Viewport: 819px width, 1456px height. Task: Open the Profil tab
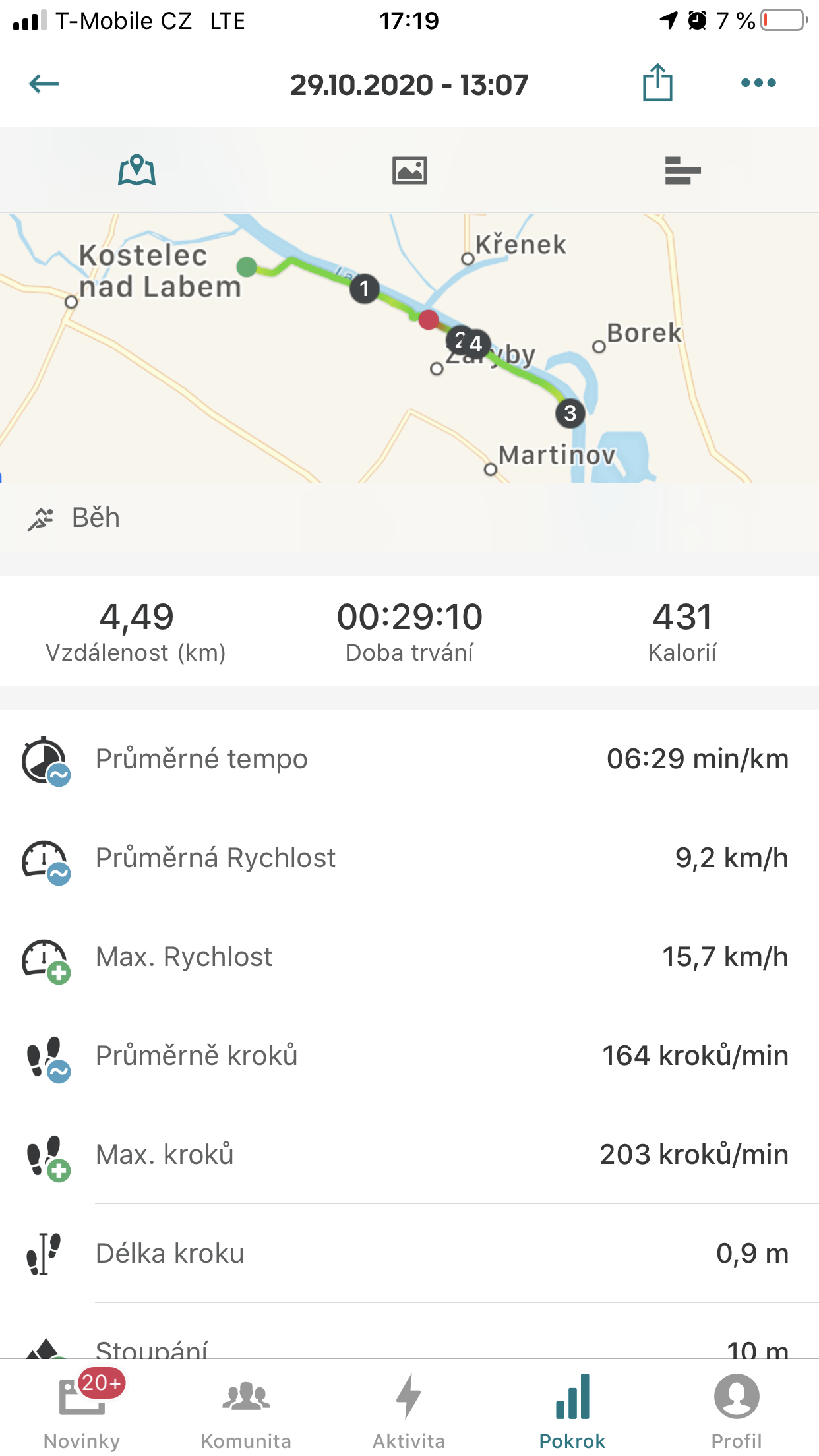737,1409
